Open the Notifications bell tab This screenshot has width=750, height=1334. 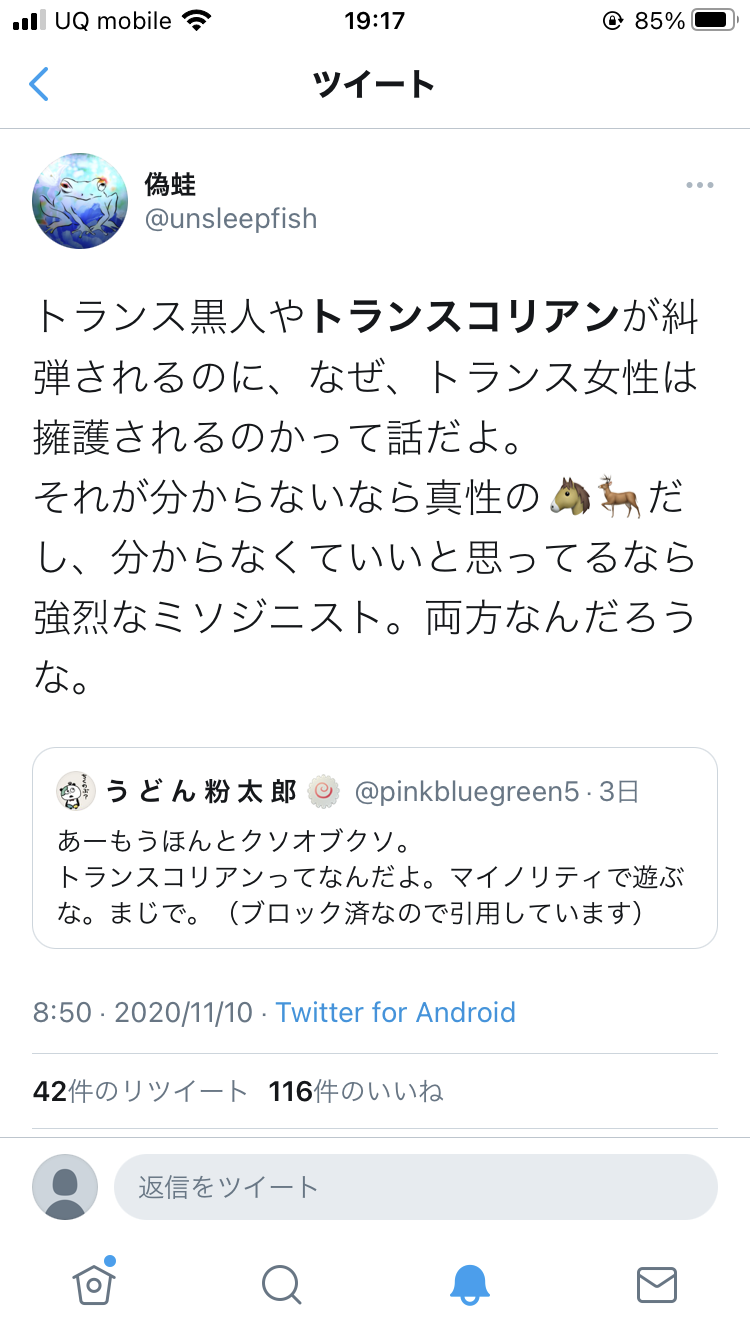coord(469,1284)
